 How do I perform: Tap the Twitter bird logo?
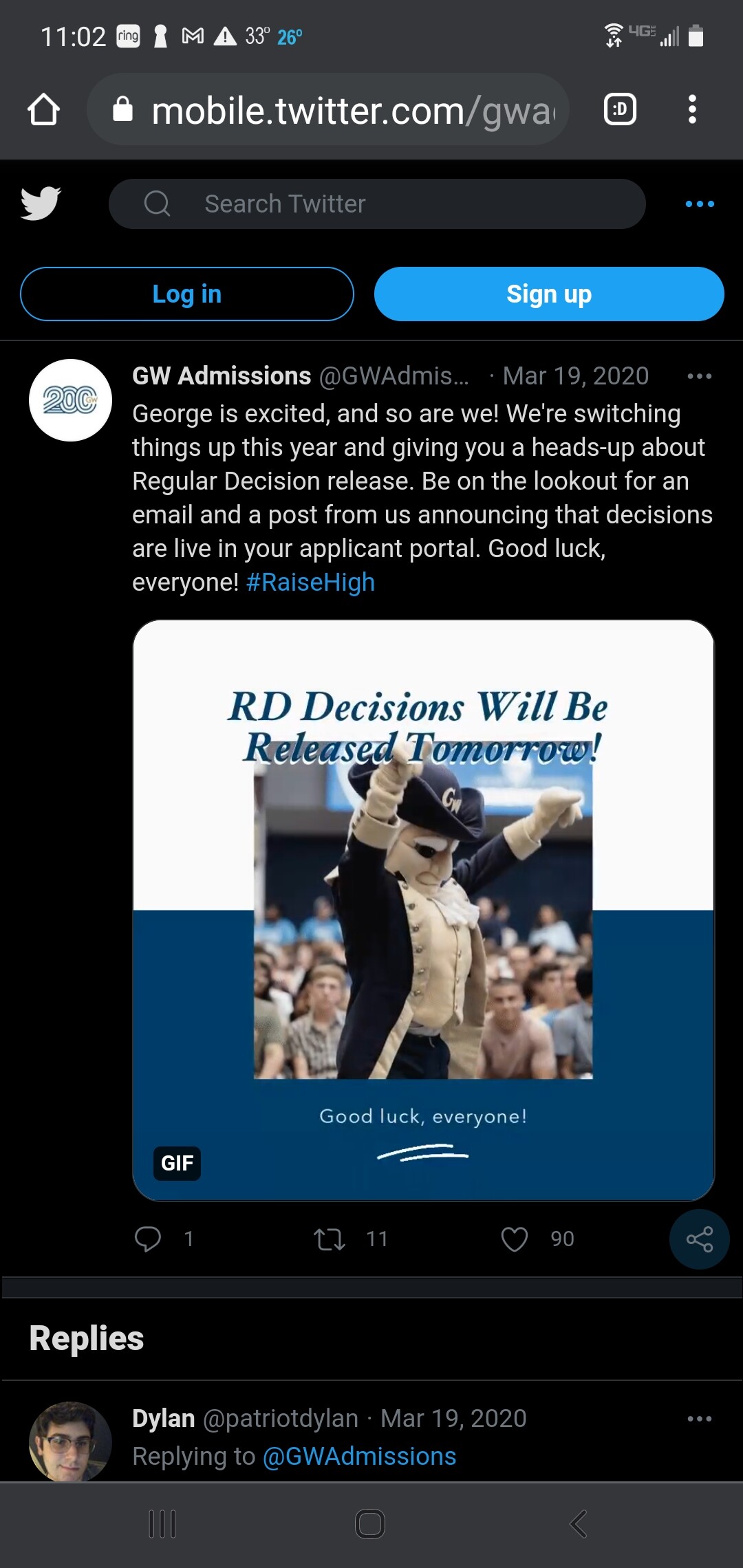point(41,204)
